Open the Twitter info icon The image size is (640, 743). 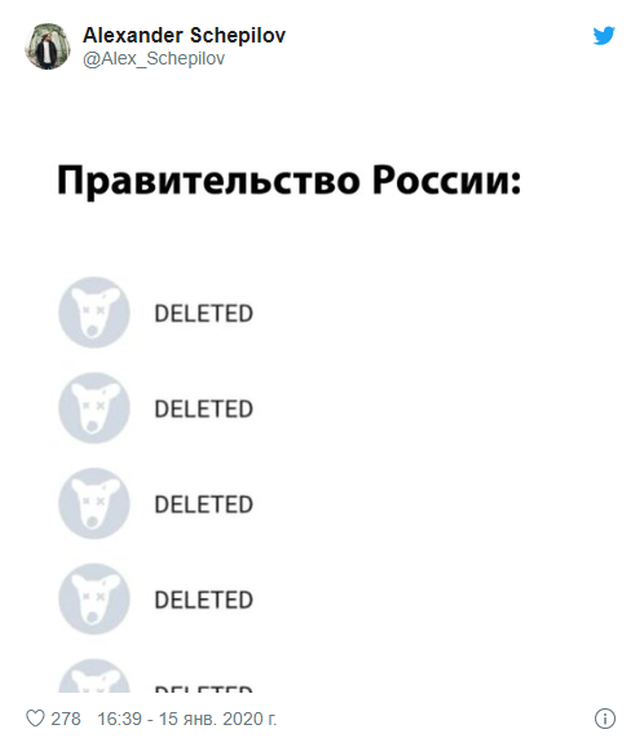pos(604,718)
